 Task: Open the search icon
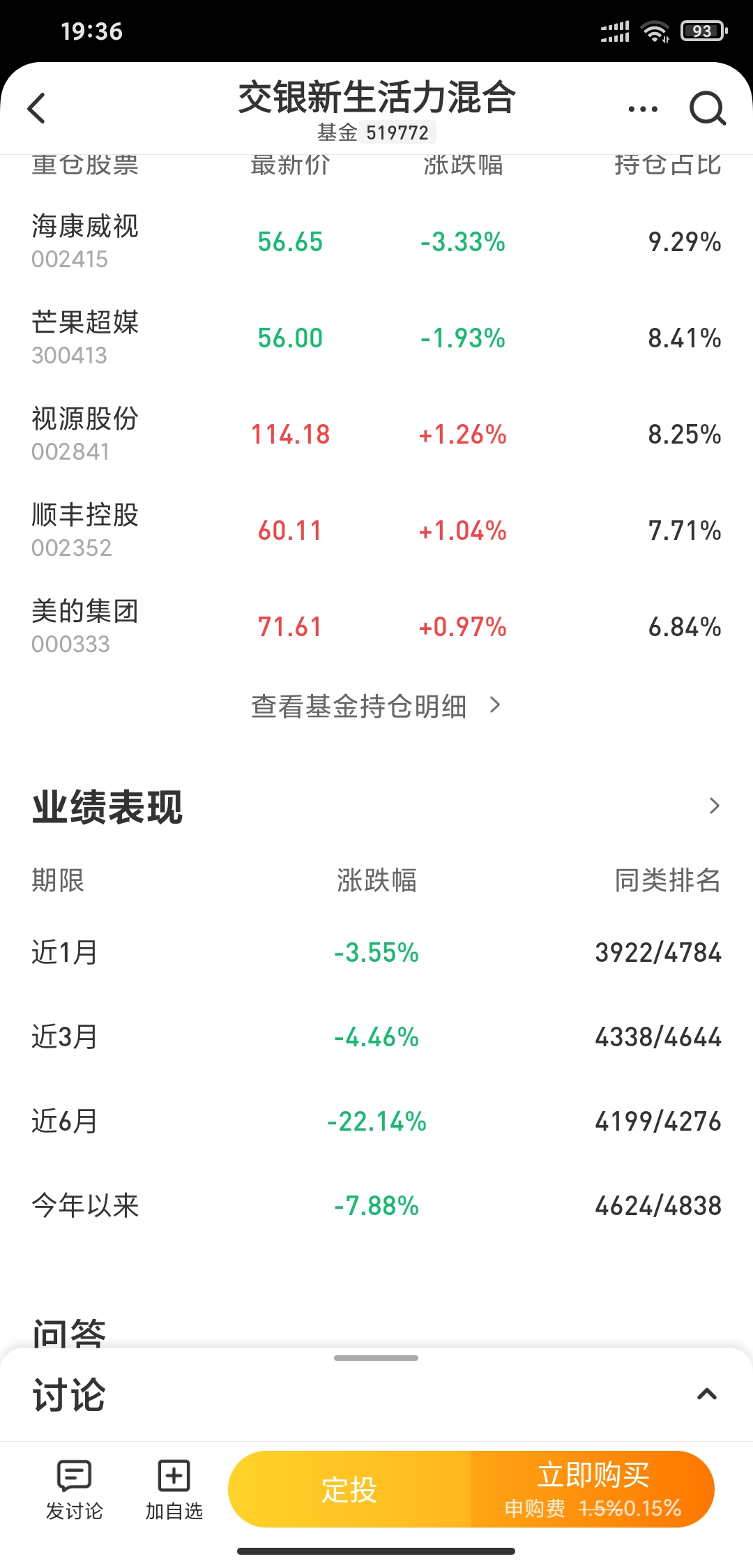pyautogui.click(x=707, y=108)
